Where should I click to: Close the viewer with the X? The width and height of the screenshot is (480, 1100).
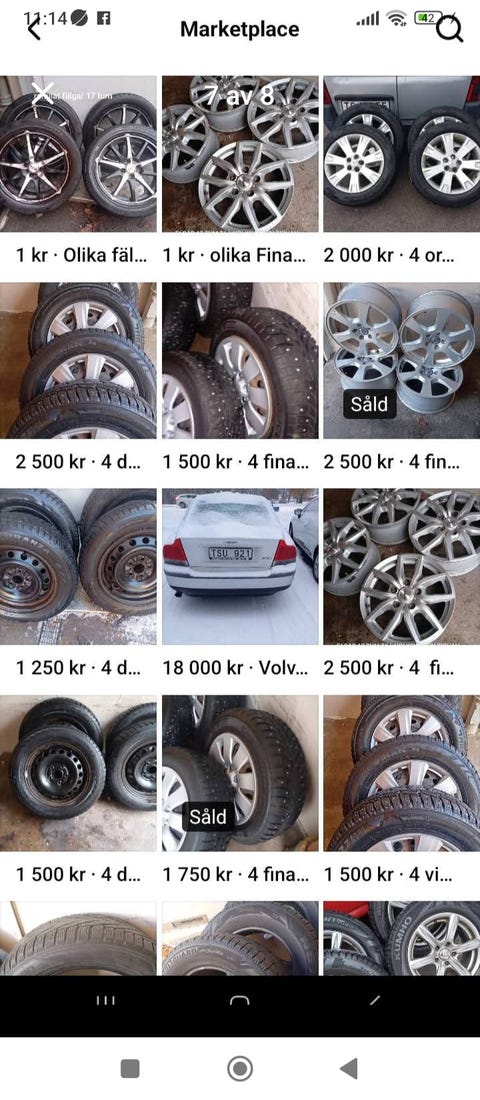43,93
